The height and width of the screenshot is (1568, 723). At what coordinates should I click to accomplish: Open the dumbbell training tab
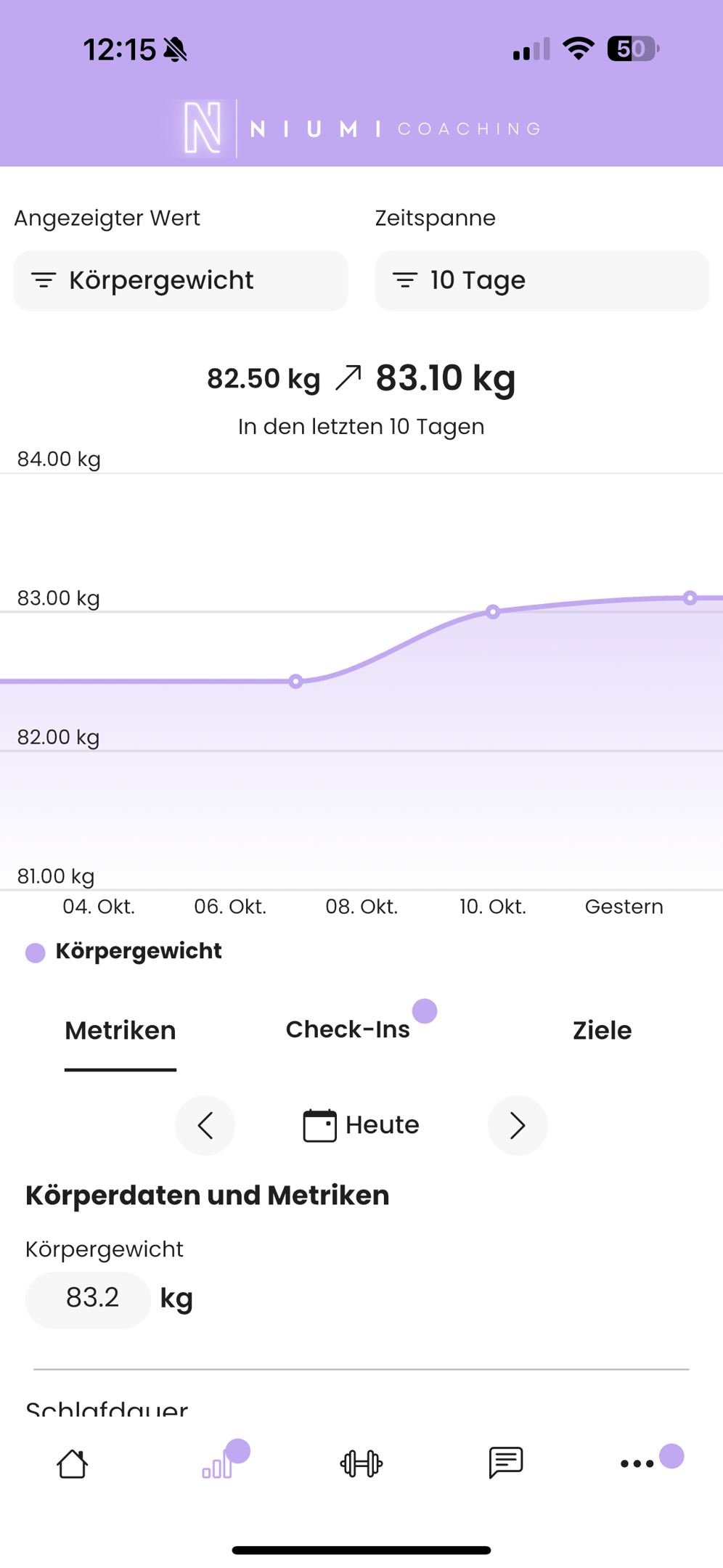(361, 1463)
